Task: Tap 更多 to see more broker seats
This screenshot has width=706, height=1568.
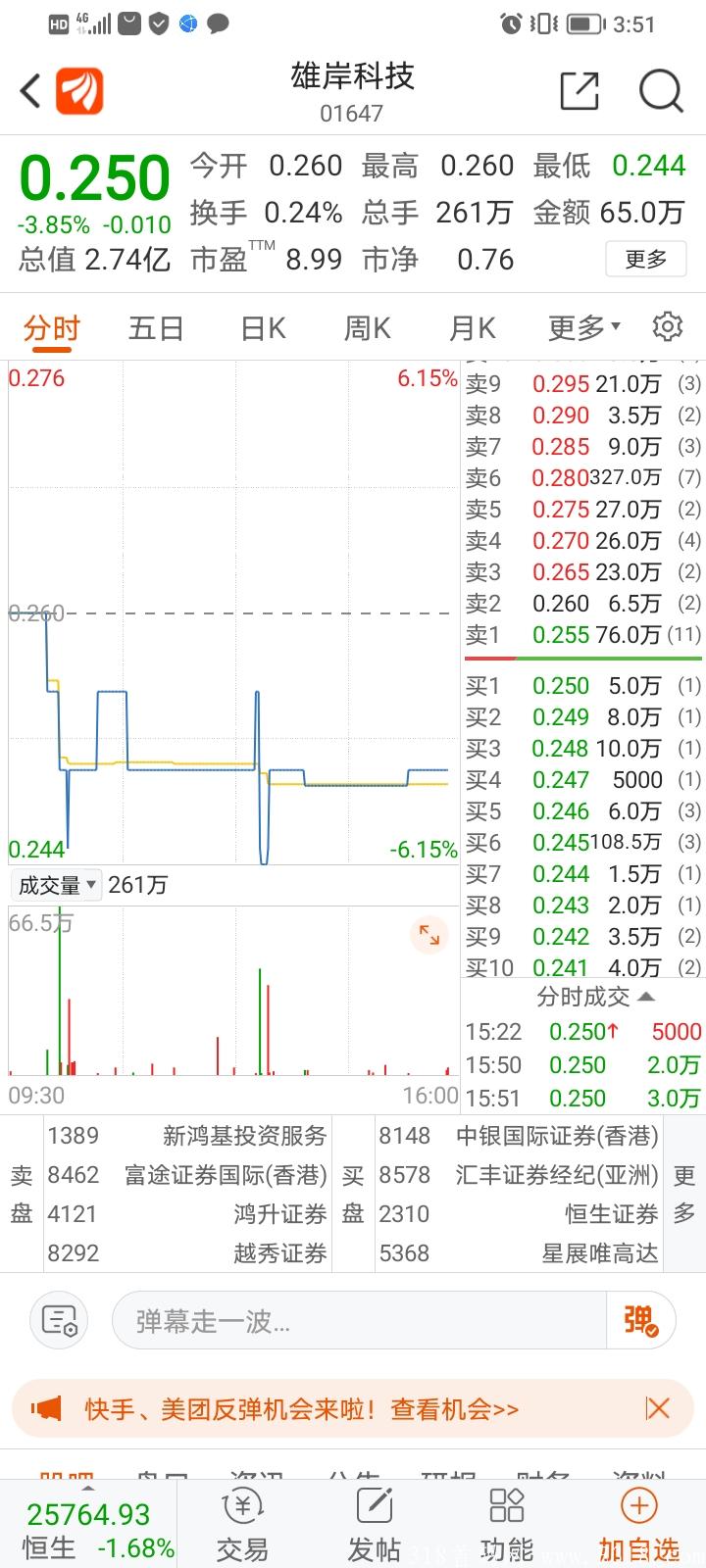Action: (x=683, y=1195)
